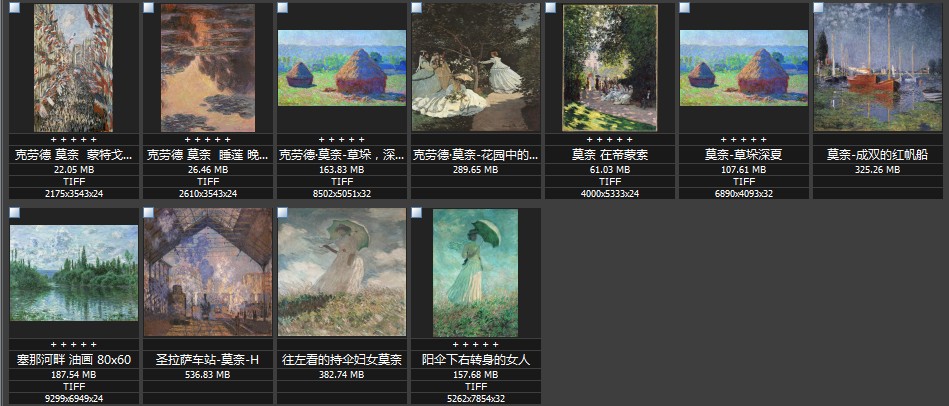
Task: Open the 克劳德-莫奈-草垛，深 163.83 MB image
Action: click(x=341, y=67)
